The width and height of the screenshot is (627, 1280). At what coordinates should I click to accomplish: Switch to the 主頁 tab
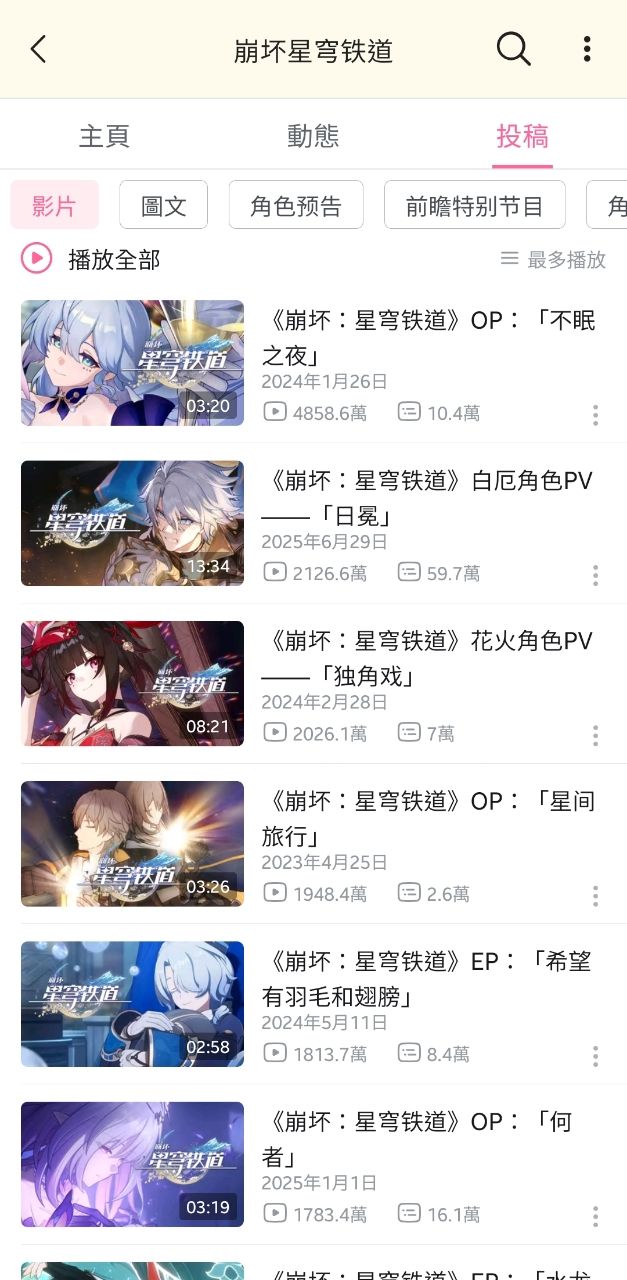pyautogui.click(x=104, y=136)
